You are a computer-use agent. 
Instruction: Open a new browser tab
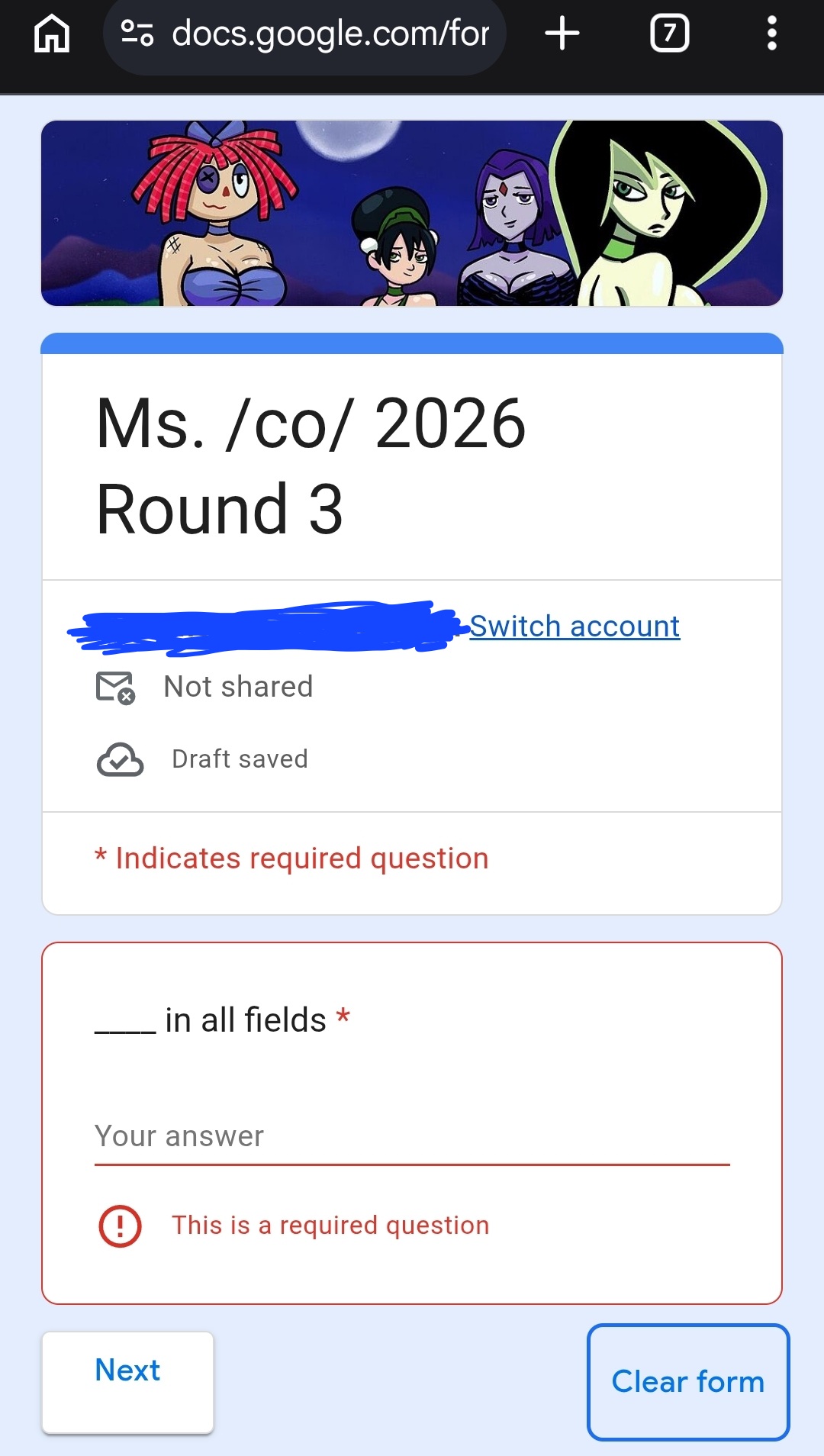coord(562,34)
